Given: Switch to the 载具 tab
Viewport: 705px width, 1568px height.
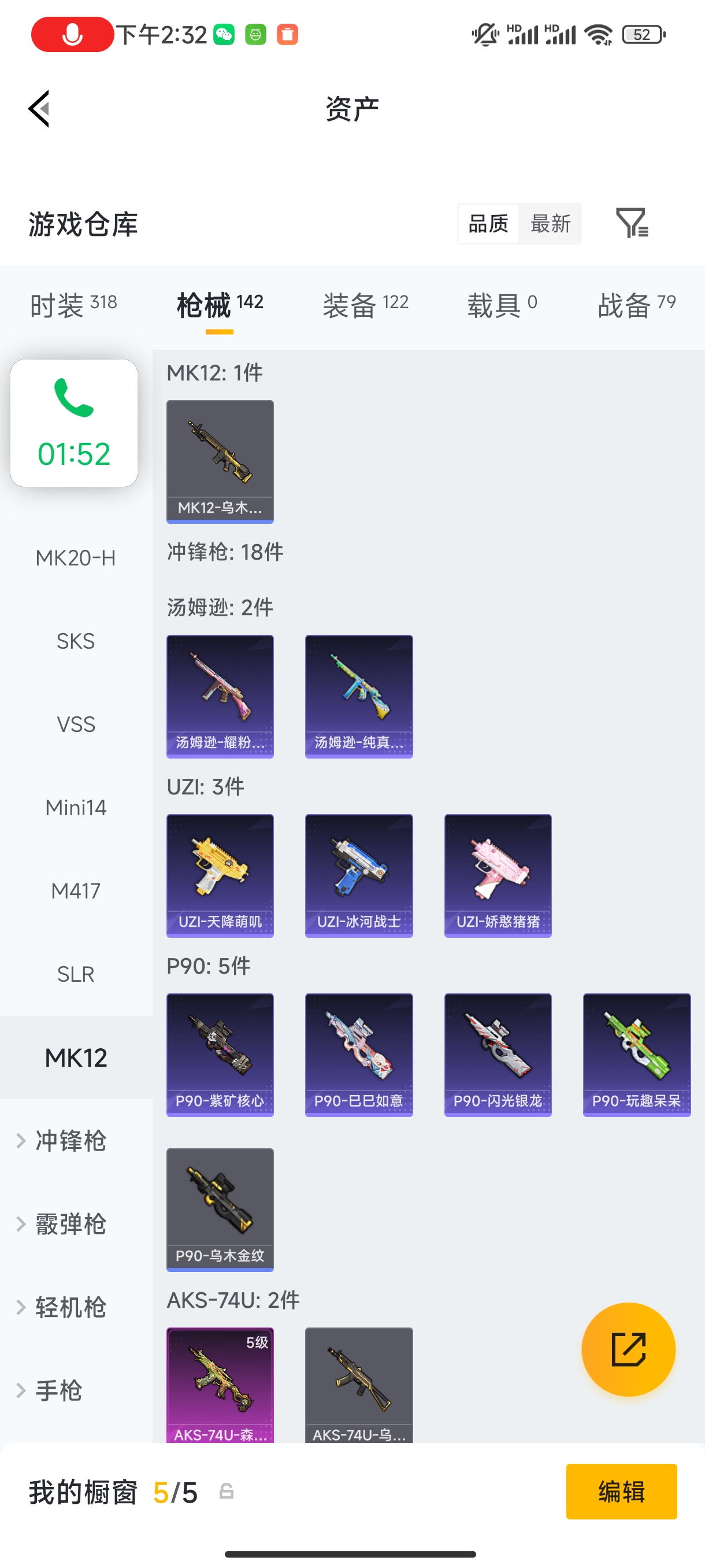Looking at the screenshot, I should (502, 304).
